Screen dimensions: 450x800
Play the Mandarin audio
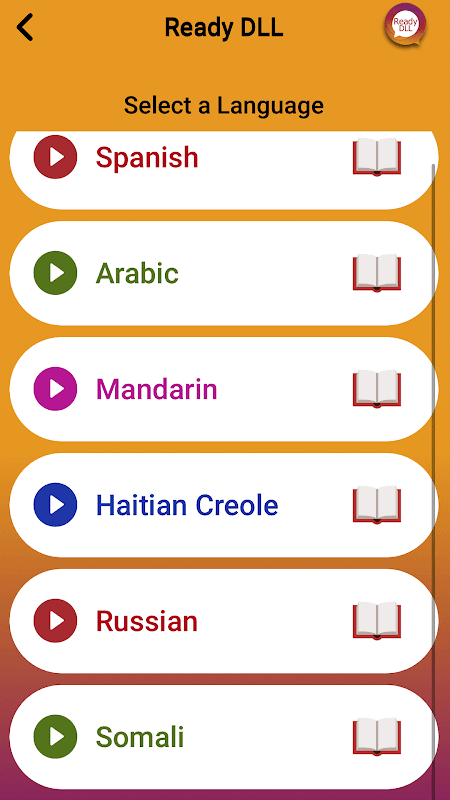click(55, 389)
